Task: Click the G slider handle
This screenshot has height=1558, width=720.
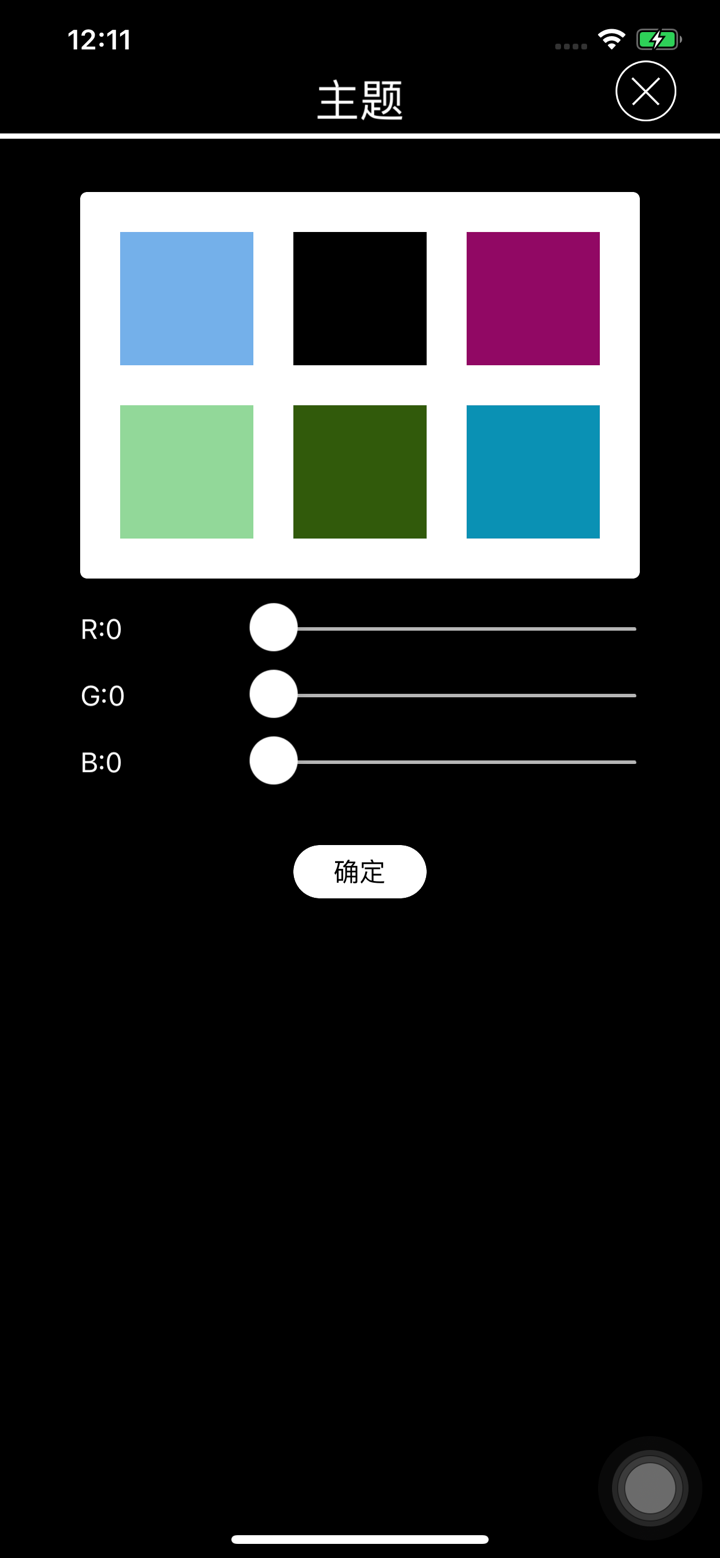Action: click(x=272, y=694)
